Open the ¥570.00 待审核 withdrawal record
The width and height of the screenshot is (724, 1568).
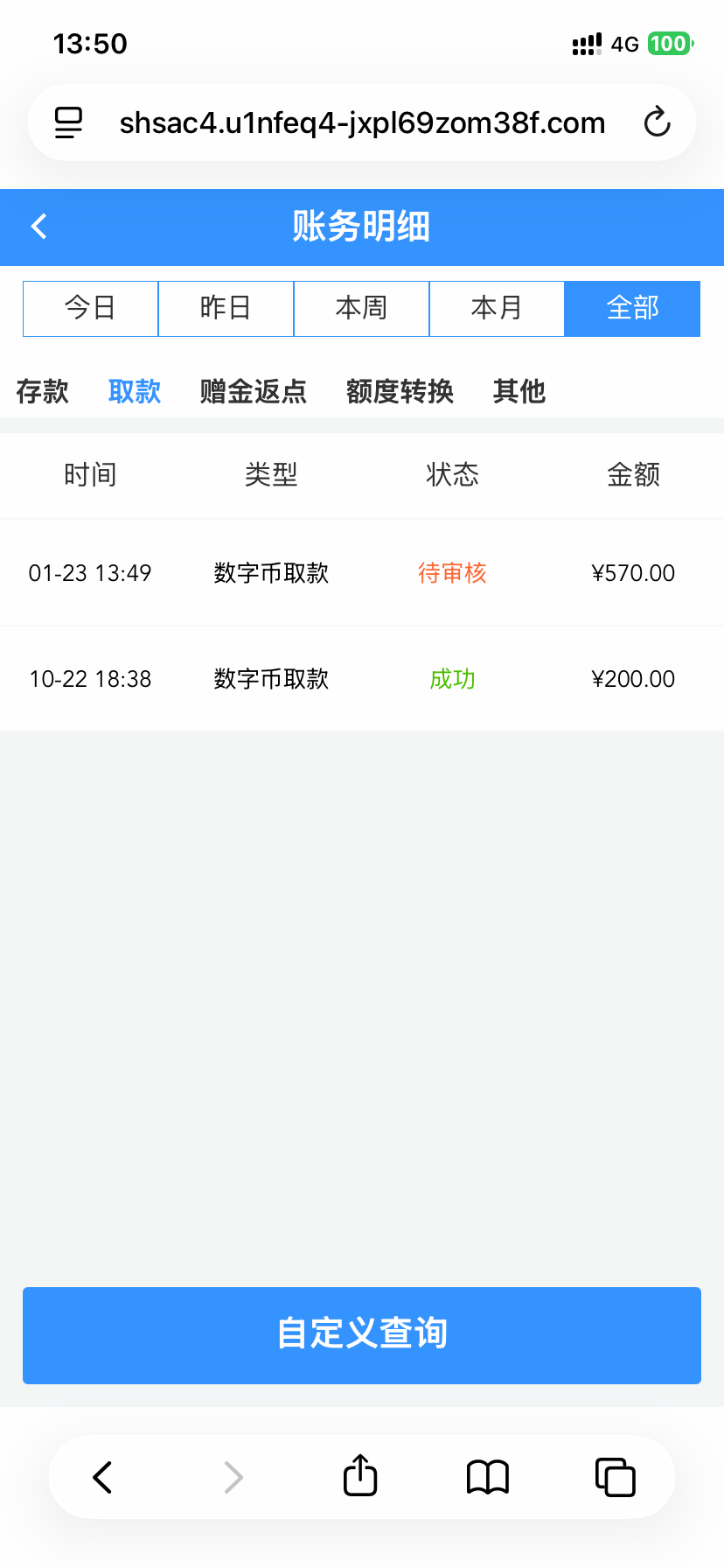click(362, 573)
